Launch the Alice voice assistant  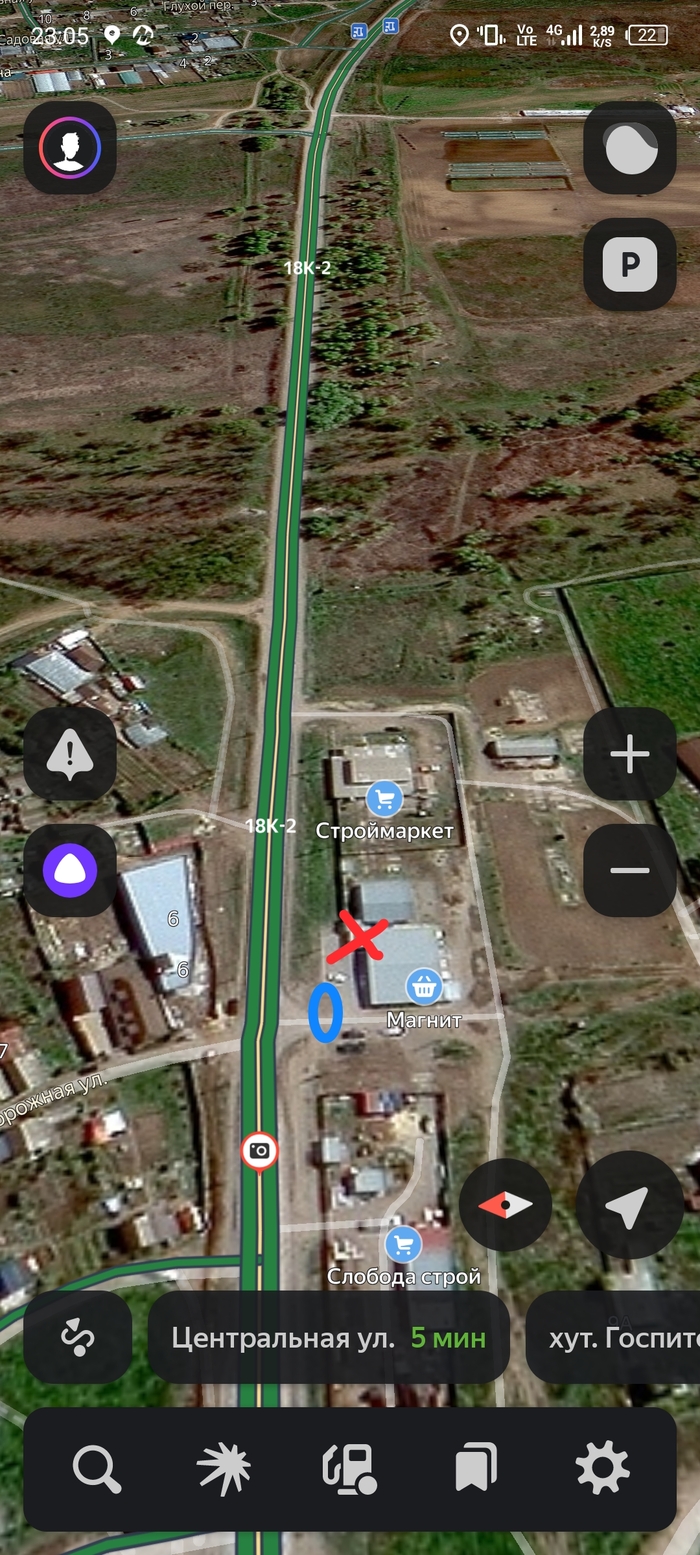pos(70,870)
